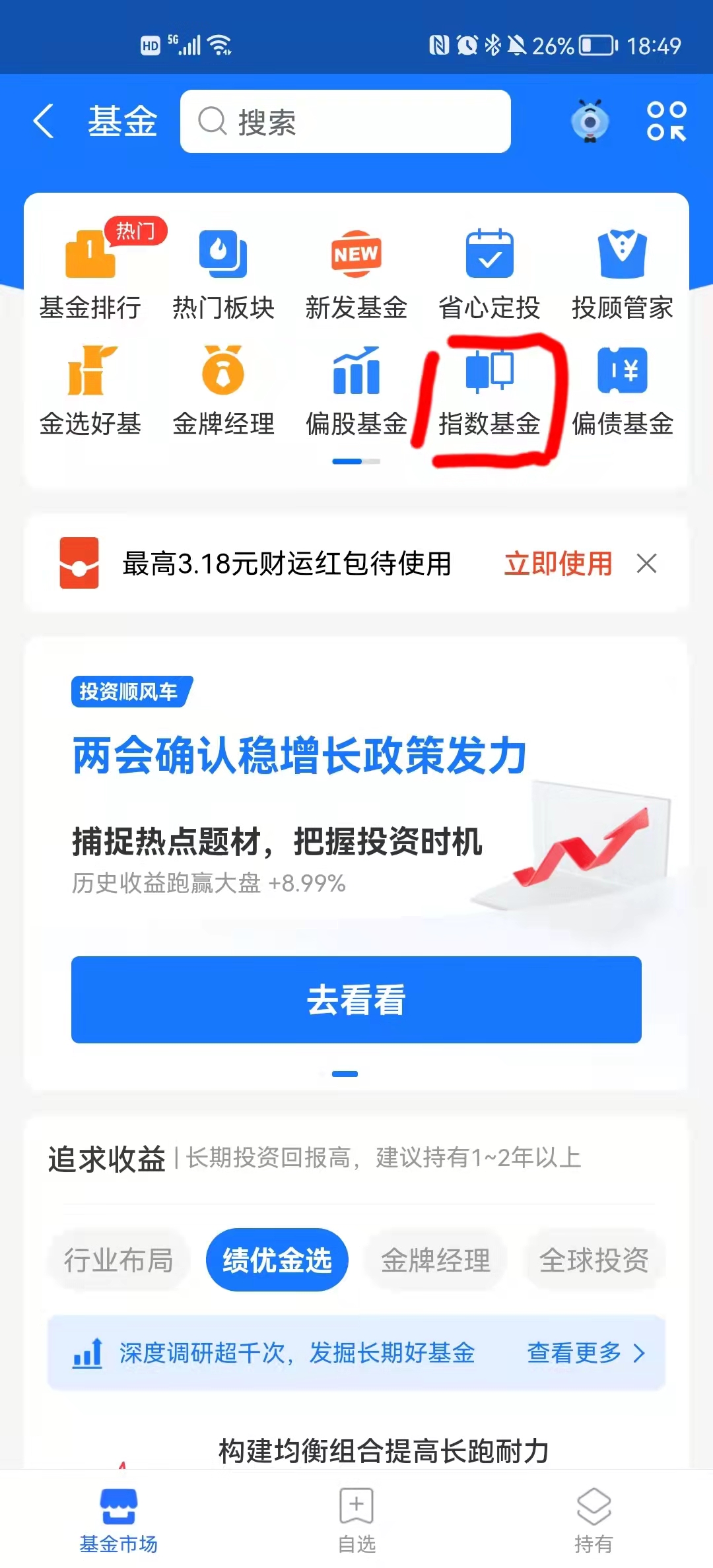This screenshot has width=713, height=1568.
Task: Tap the 去看看 button
Action: pos(356,999)
